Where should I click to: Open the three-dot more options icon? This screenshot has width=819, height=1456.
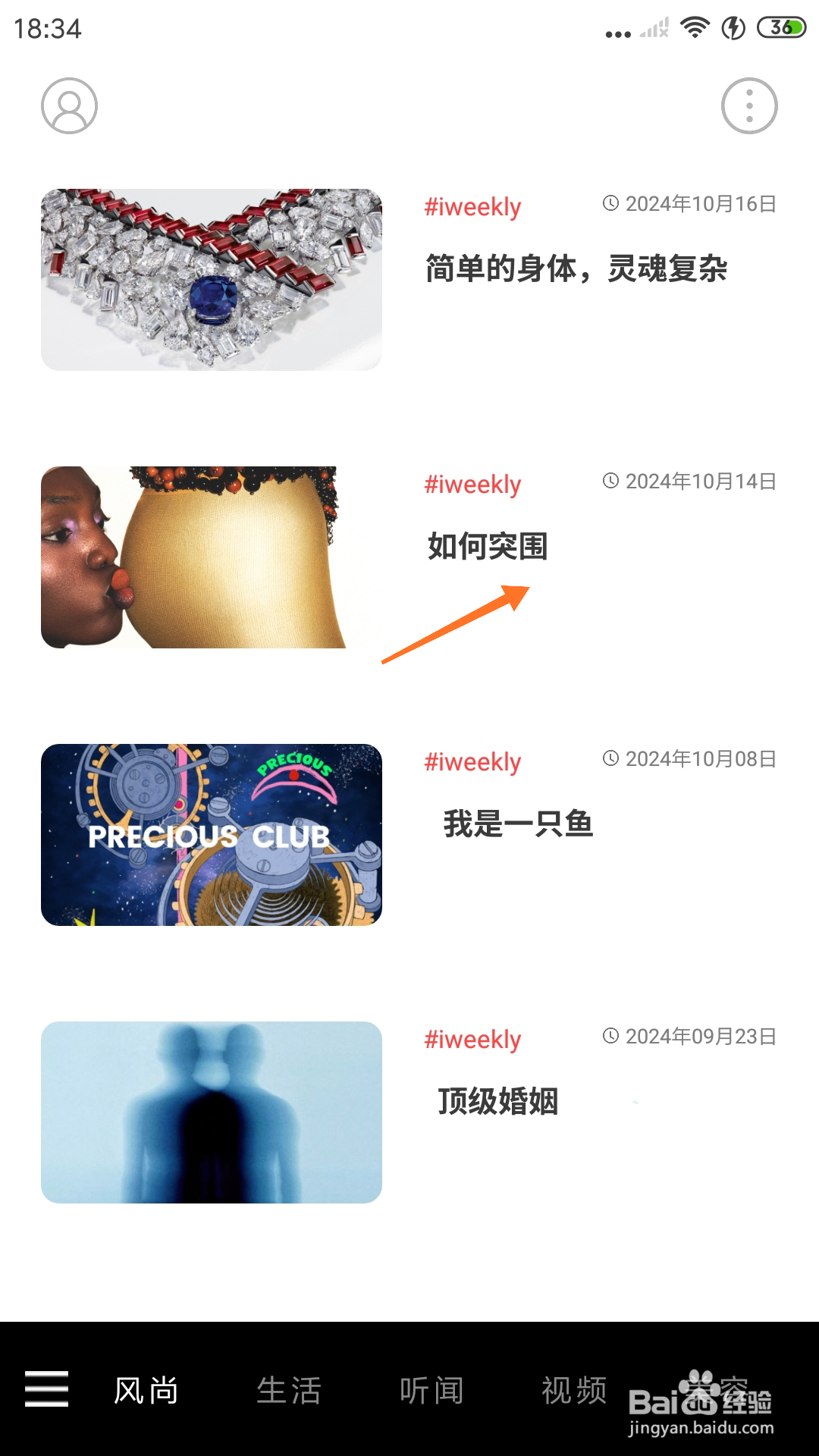coord(750,105)
